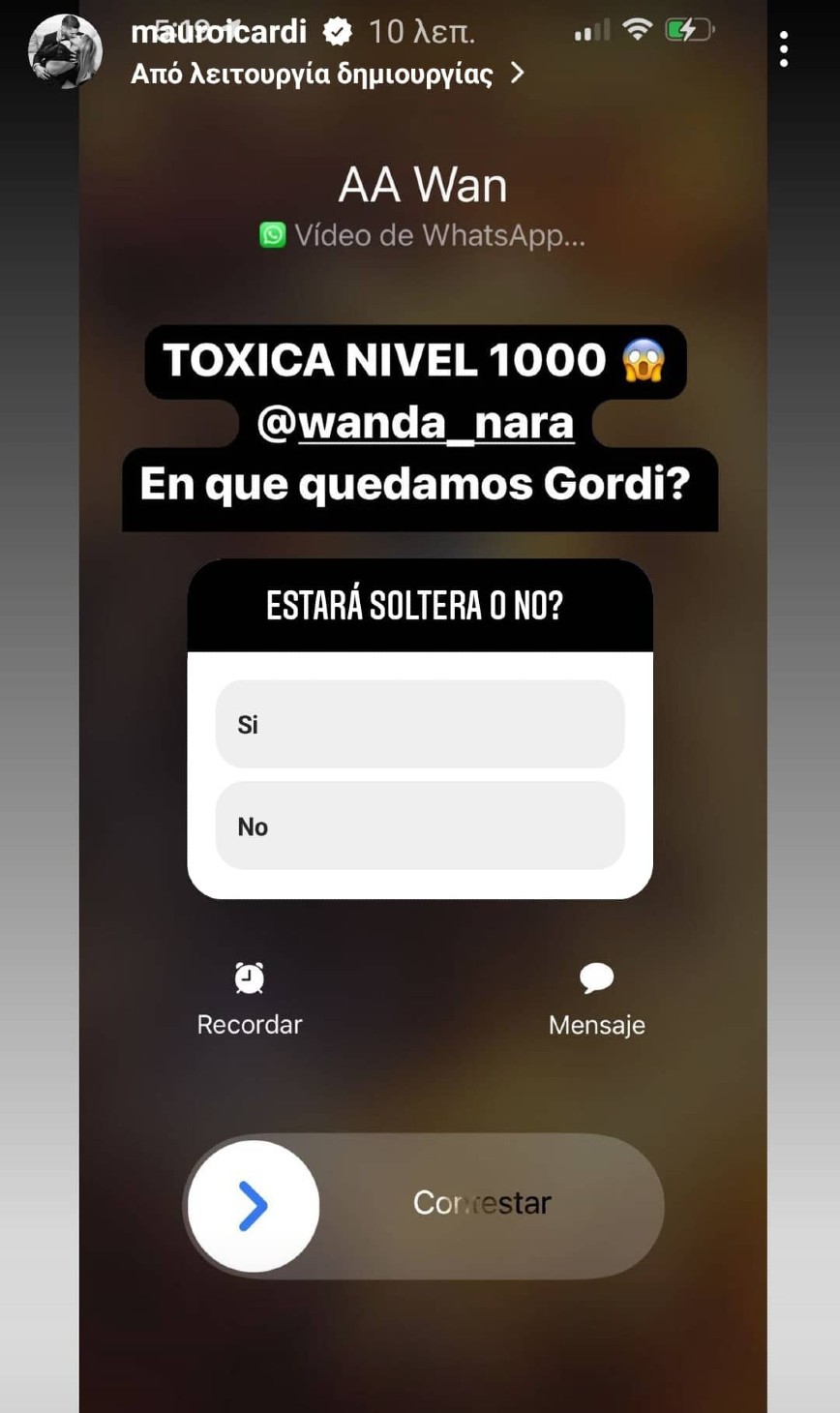Vote No in the poll

pos(419,826)
